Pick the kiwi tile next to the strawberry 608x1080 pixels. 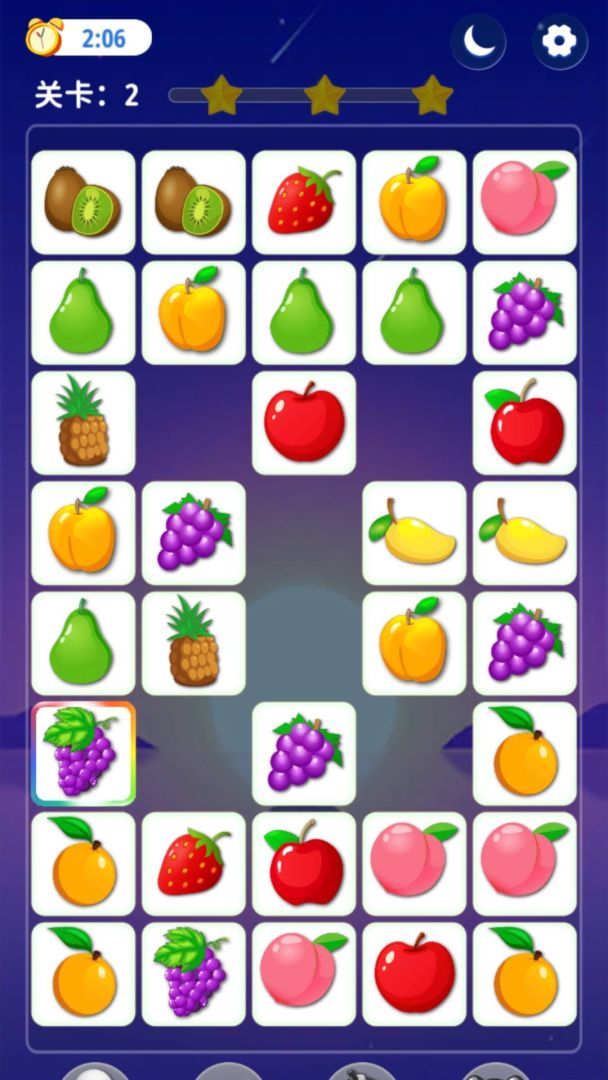pos(193,202)
